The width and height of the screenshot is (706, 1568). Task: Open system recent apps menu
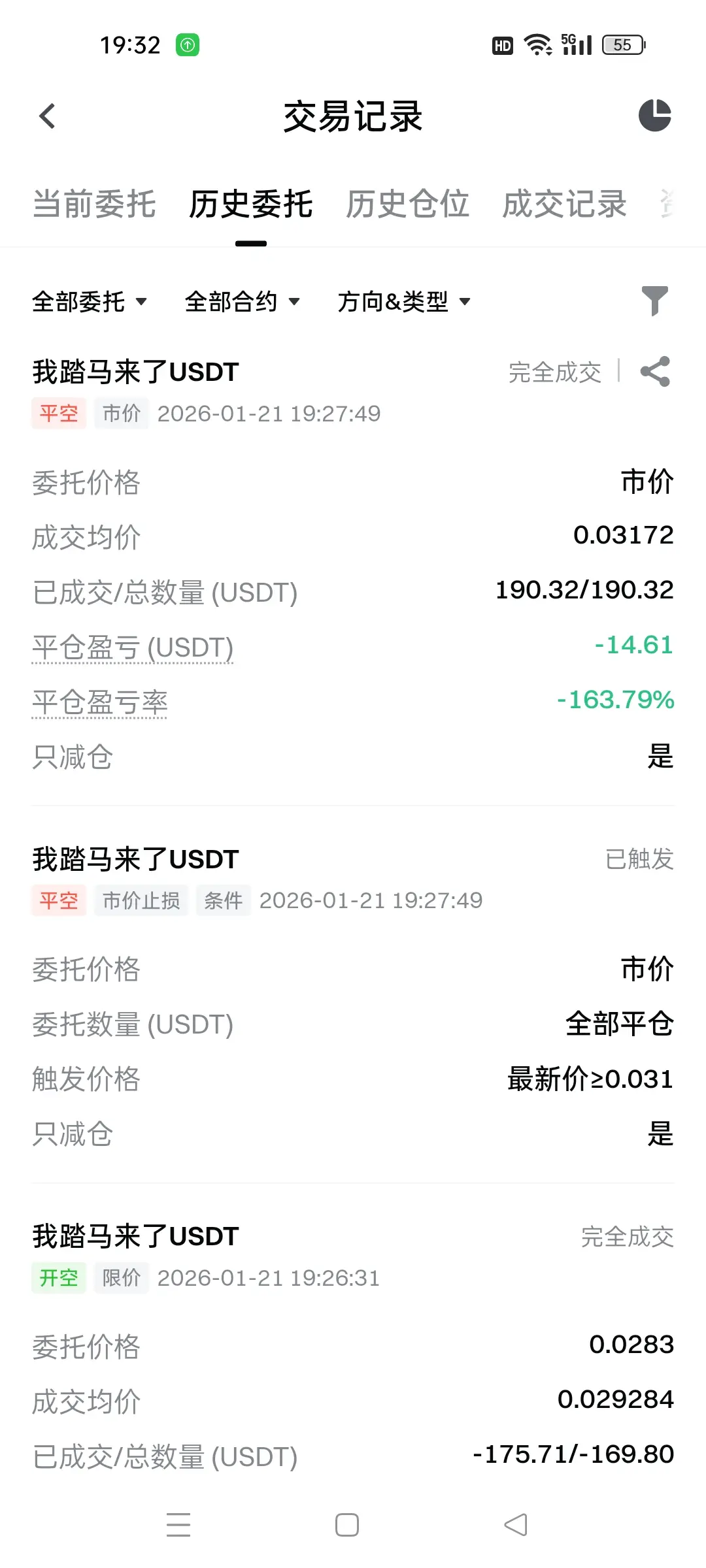(x=178, y=1525)
